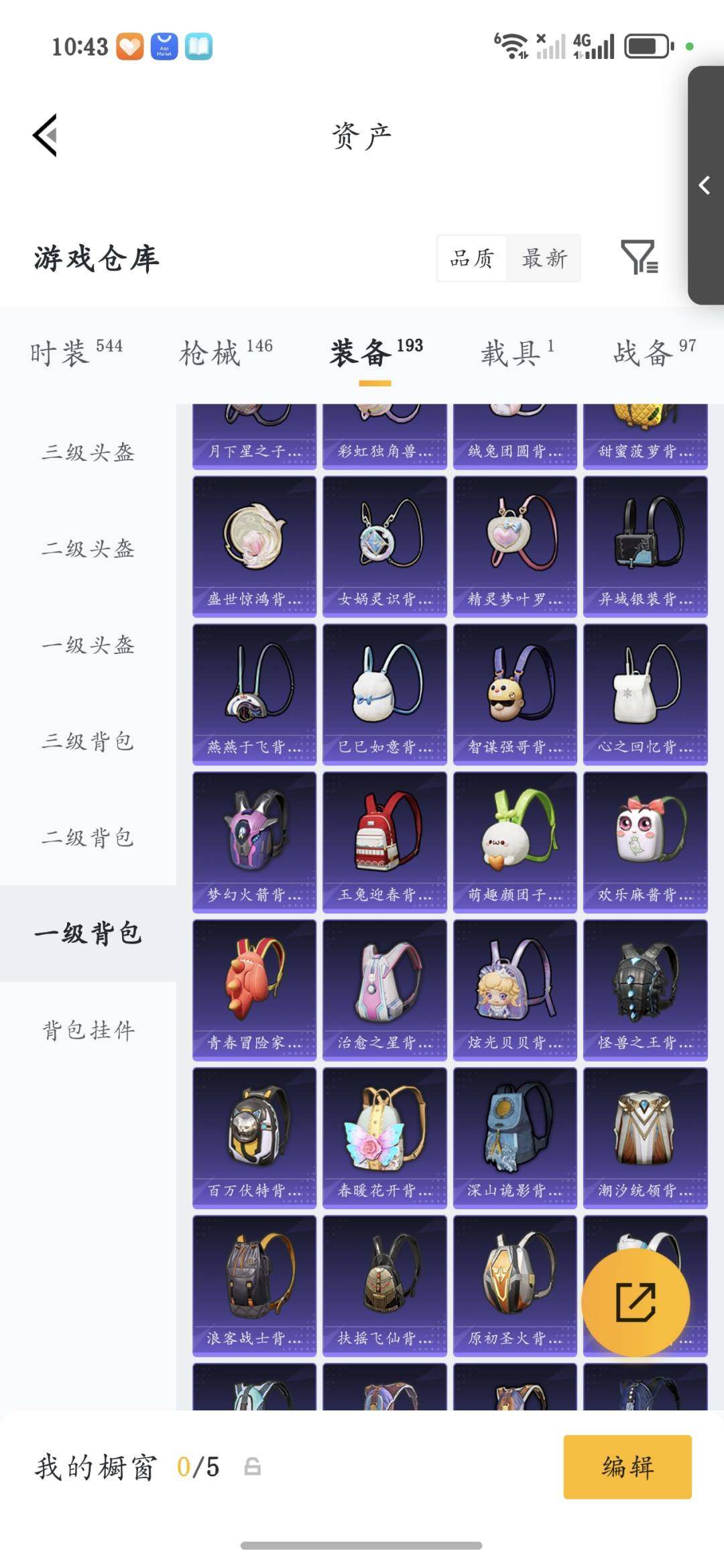Viewport: 724px width, 1568px height.
Task: Open the App Market icon in status bar
Action: point(163,47)
